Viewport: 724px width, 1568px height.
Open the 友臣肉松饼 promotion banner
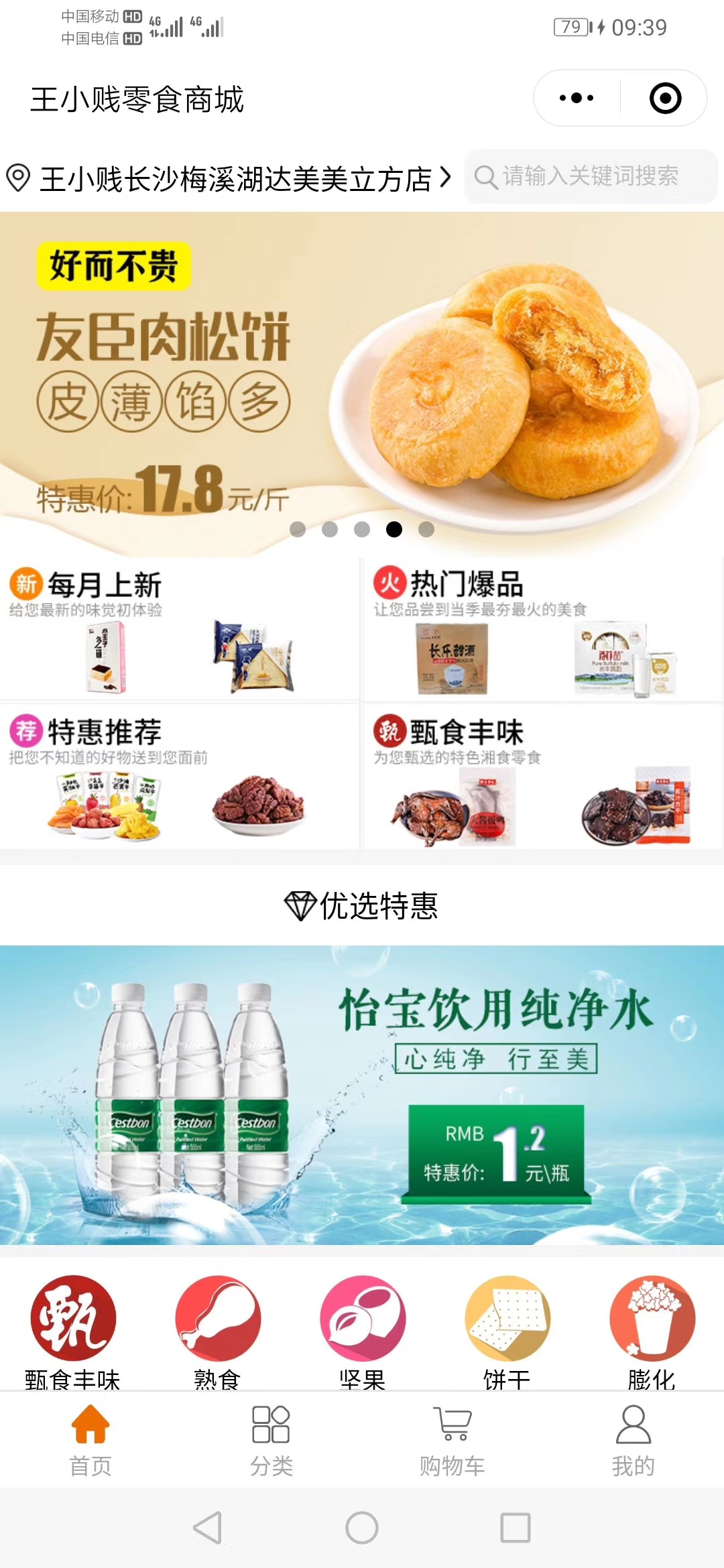click(362, 382)
